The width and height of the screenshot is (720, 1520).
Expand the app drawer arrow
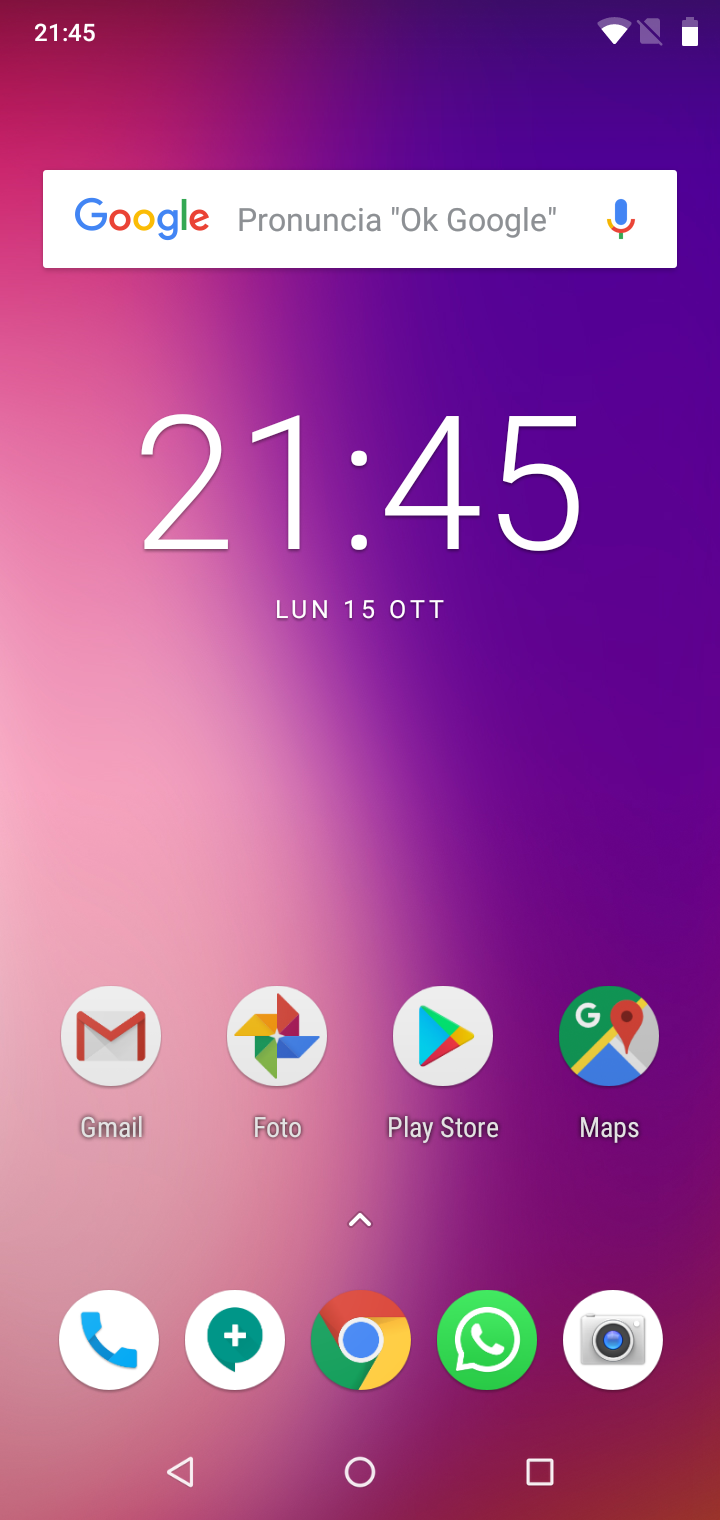coord(360,1220)
